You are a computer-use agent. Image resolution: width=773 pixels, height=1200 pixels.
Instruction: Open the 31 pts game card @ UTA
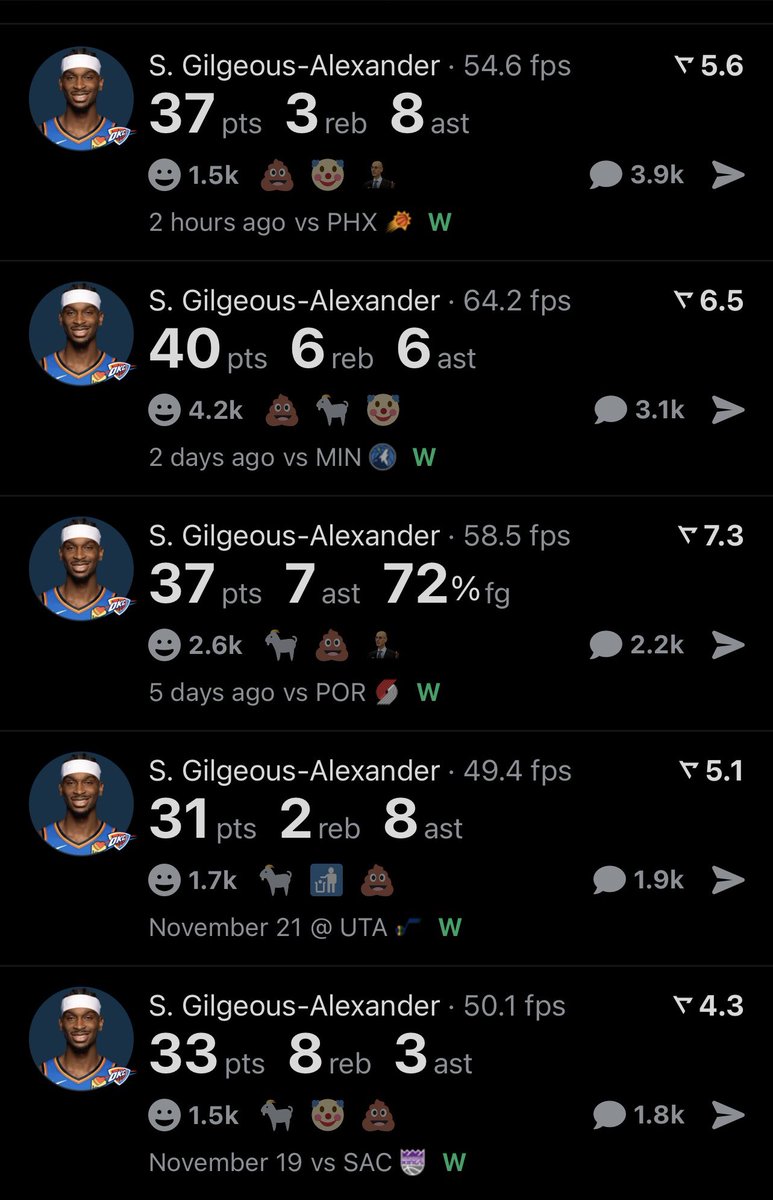[310, 820]
